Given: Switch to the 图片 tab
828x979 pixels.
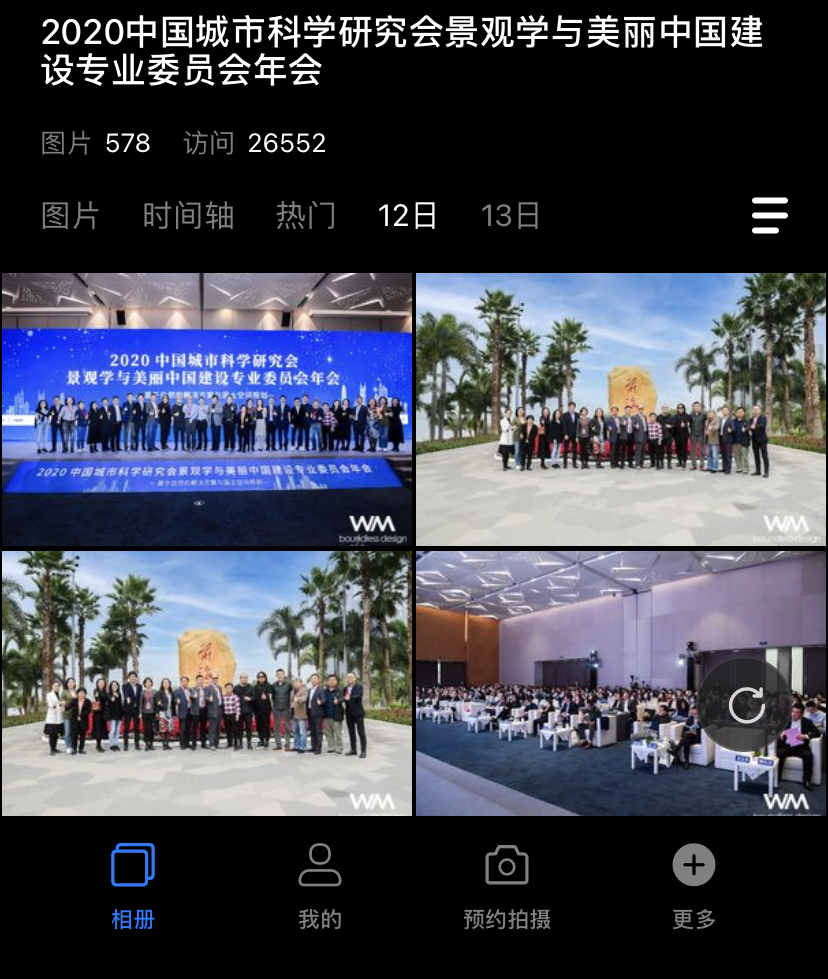Looking at the screenshot, I should (x=70, y=216).
